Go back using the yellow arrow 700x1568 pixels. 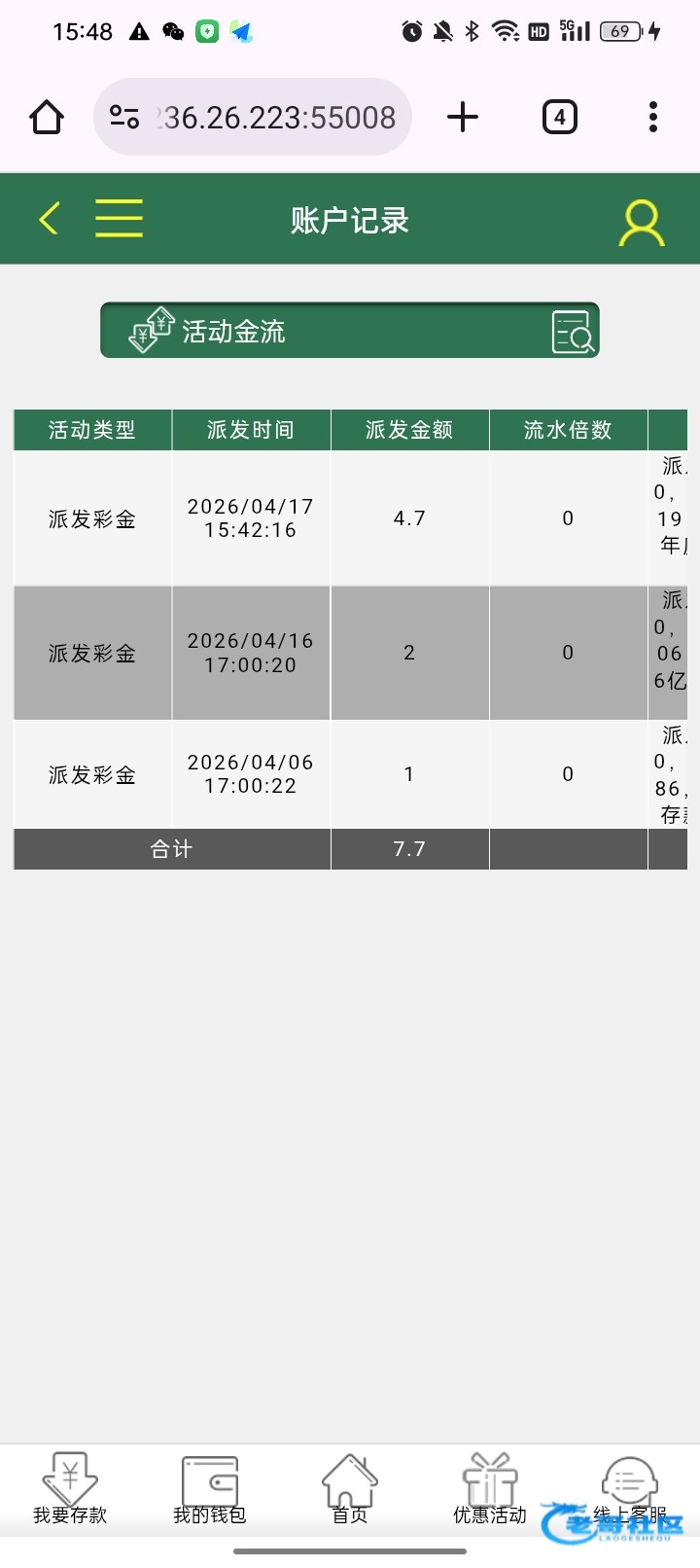50,219
